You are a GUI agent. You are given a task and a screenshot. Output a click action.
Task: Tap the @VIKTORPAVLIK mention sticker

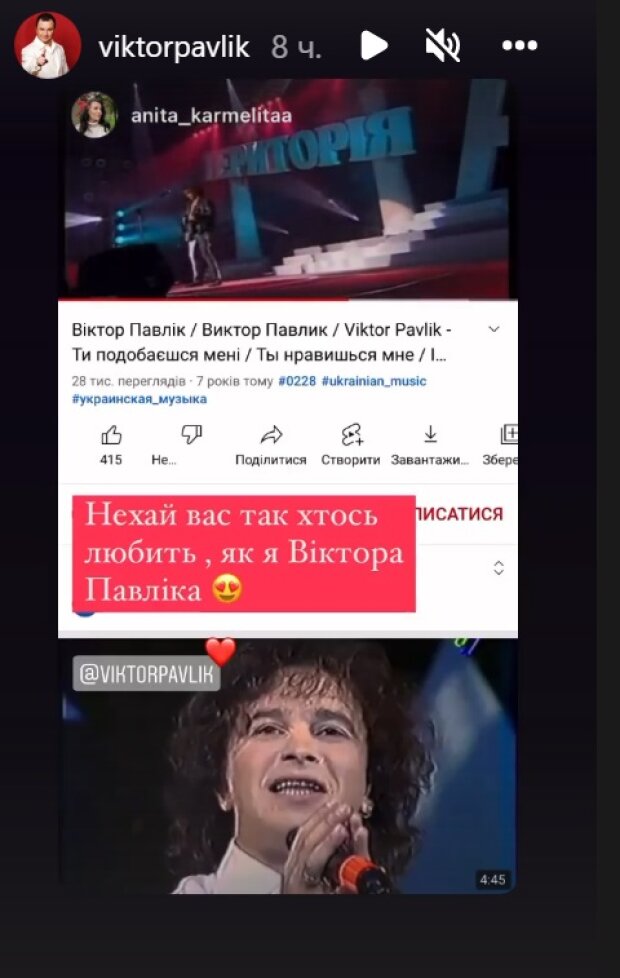coord(146,673)
